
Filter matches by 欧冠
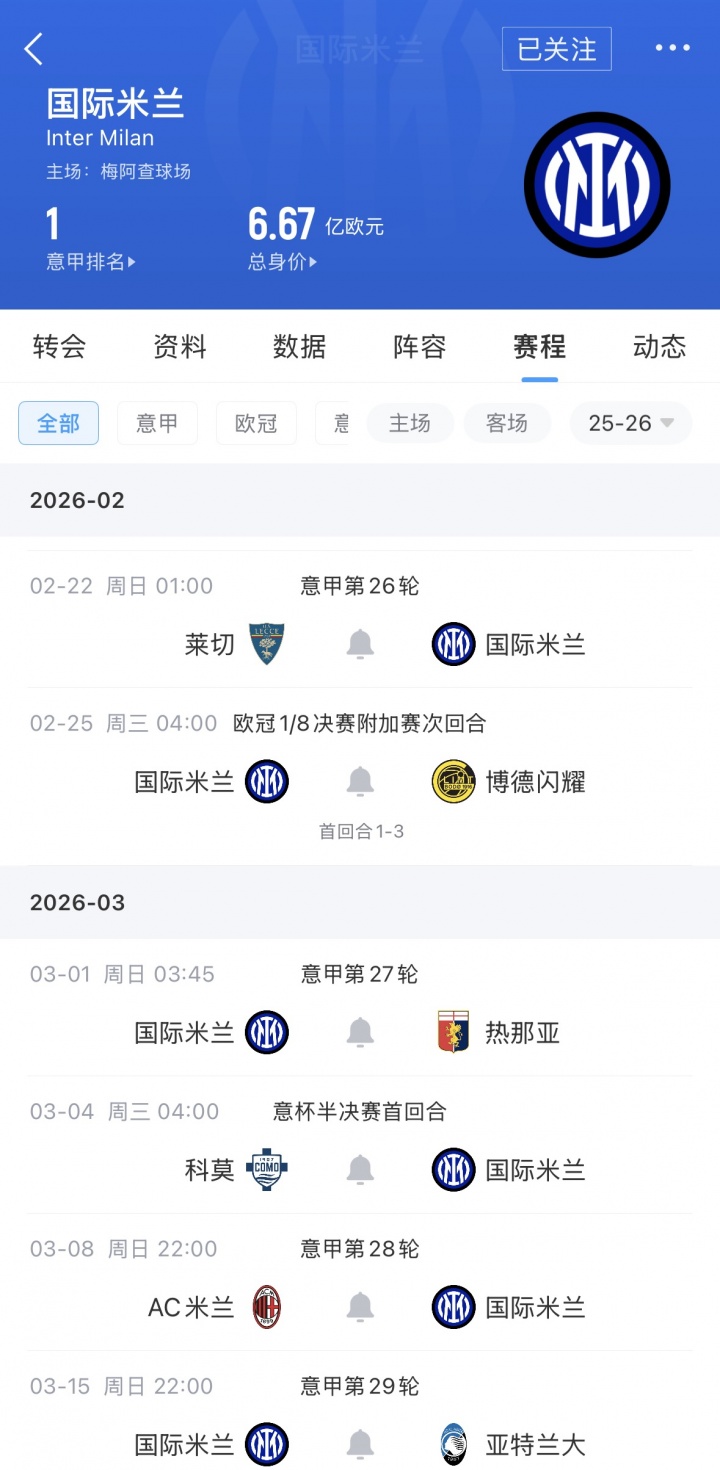pyautogui.click(x=256, y=423)
